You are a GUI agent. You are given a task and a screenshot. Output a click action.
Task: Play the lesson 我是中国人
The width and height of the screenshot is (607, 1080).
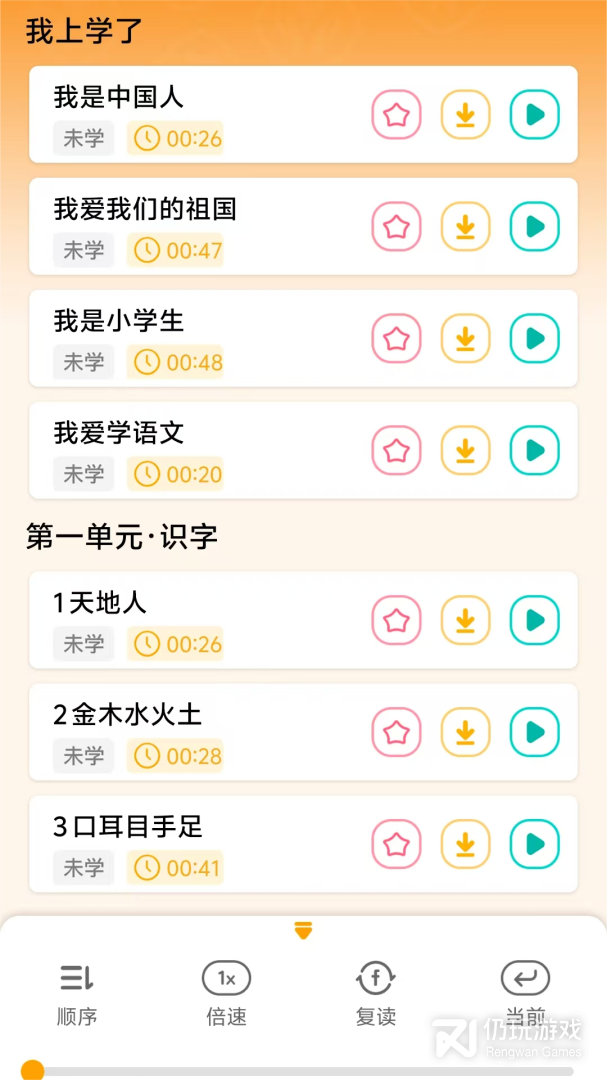coord(535,115)
